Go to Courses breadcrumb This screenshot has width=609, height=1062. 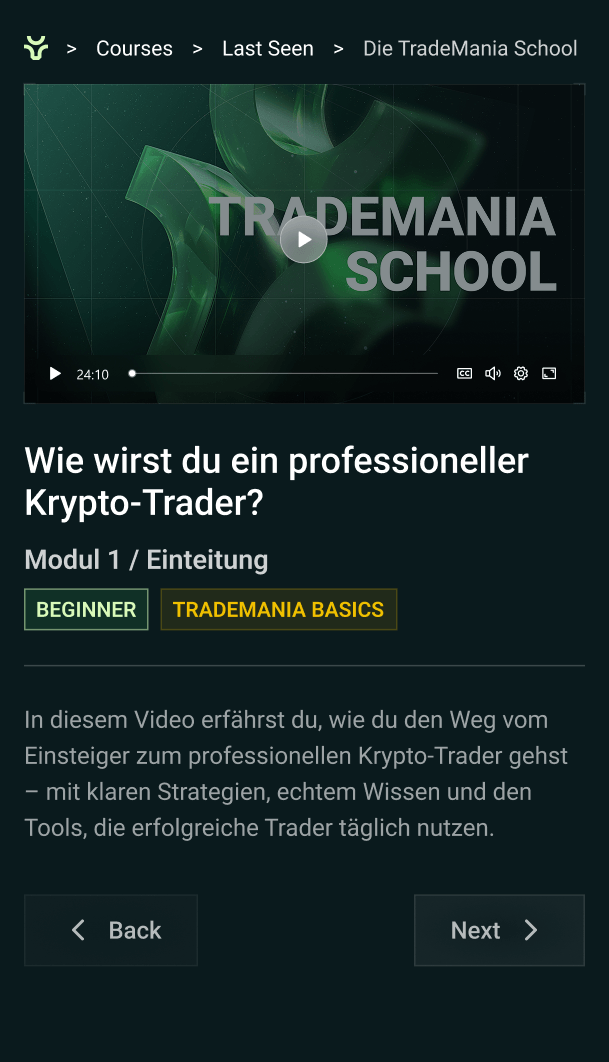[134, 48]
